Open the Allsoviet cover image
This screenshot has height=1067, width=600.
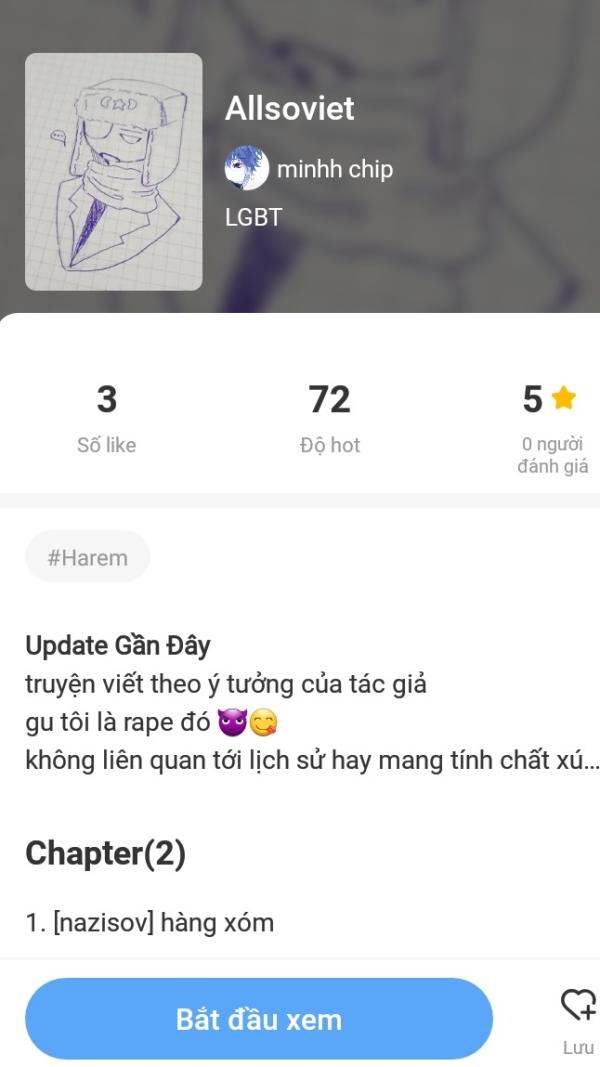pyautogui.click(x=113, y=172)
